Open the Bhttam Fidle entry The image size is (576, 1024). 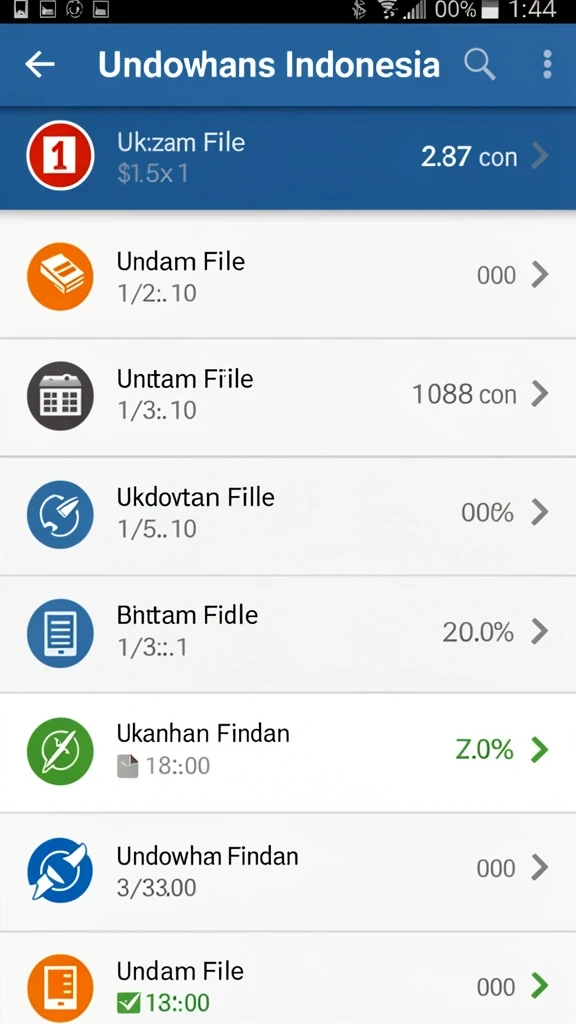pos(288,634)
